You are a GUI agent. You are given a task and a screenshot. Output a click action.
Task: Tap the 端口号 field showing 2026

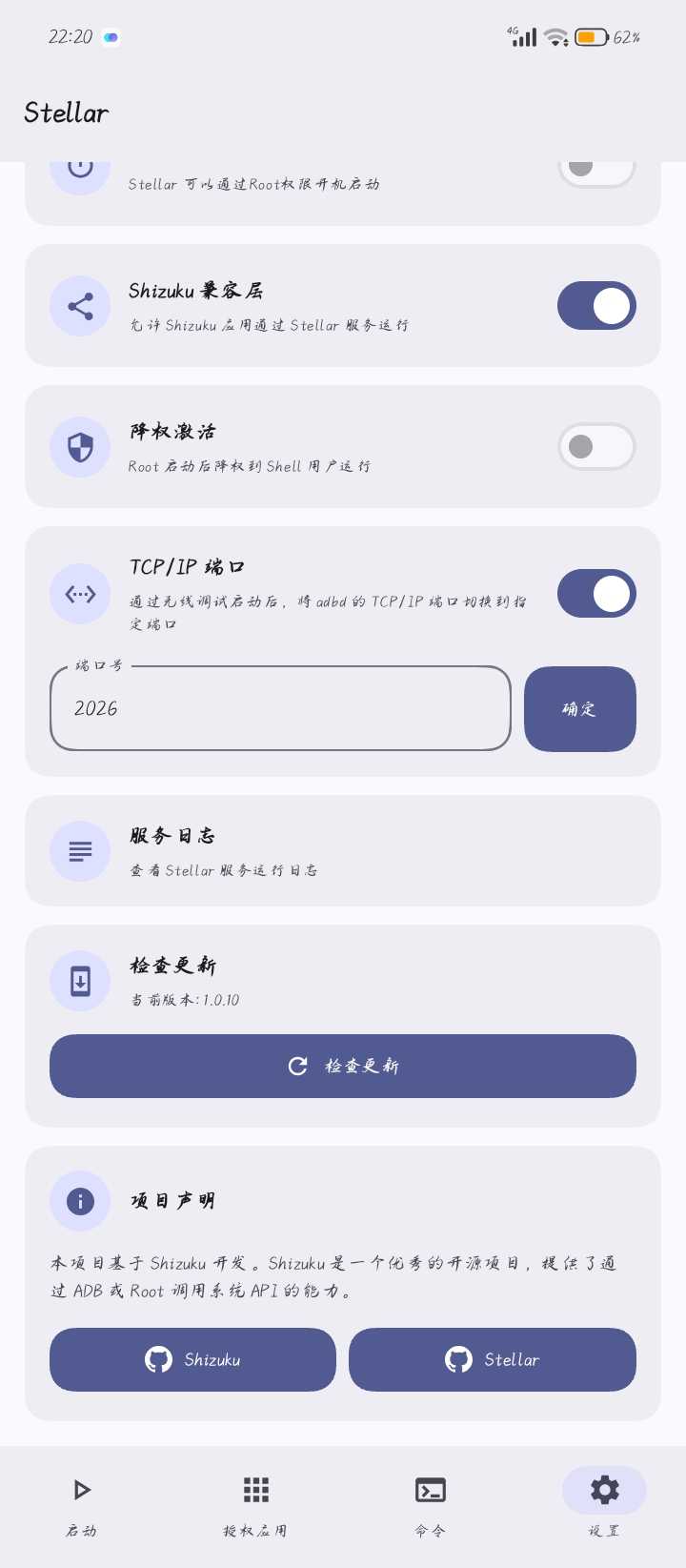click(x=280, y=708)
